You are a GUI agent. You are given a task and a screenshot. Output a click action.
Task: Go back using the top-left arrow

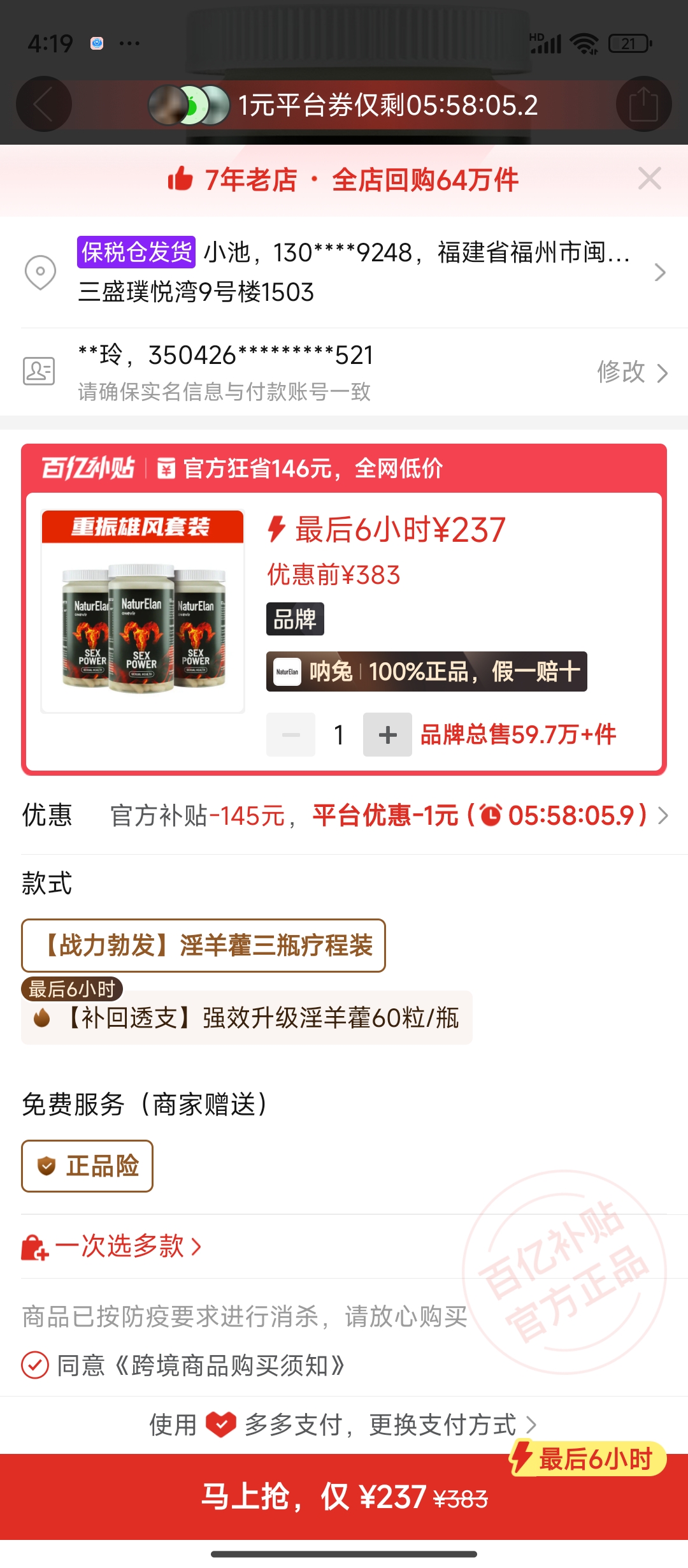pyautogui.click(x=43, y=104)
